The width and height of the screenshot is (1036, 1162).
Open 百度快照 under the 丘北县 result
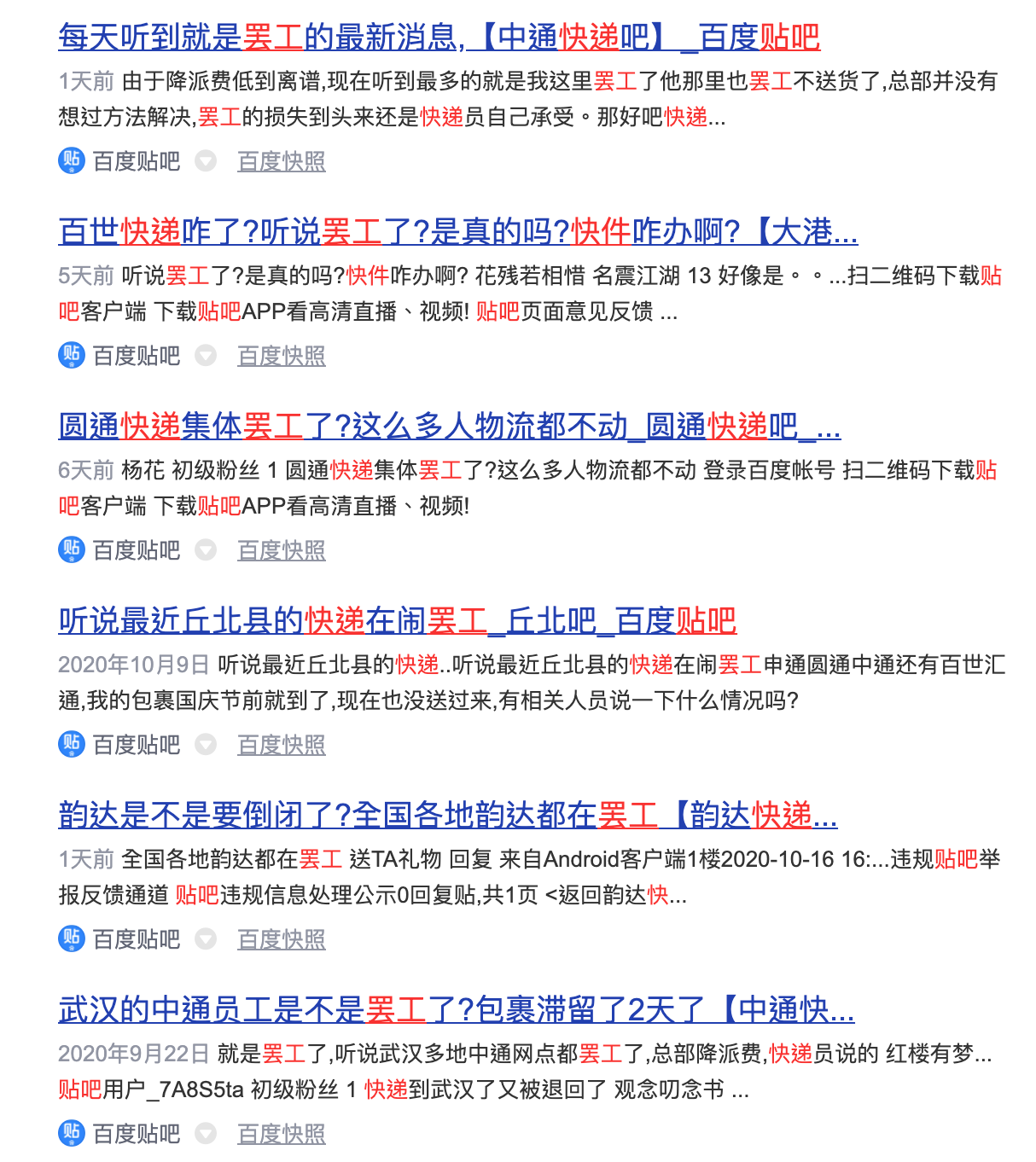pyautogui.click(x=281, y=745)
